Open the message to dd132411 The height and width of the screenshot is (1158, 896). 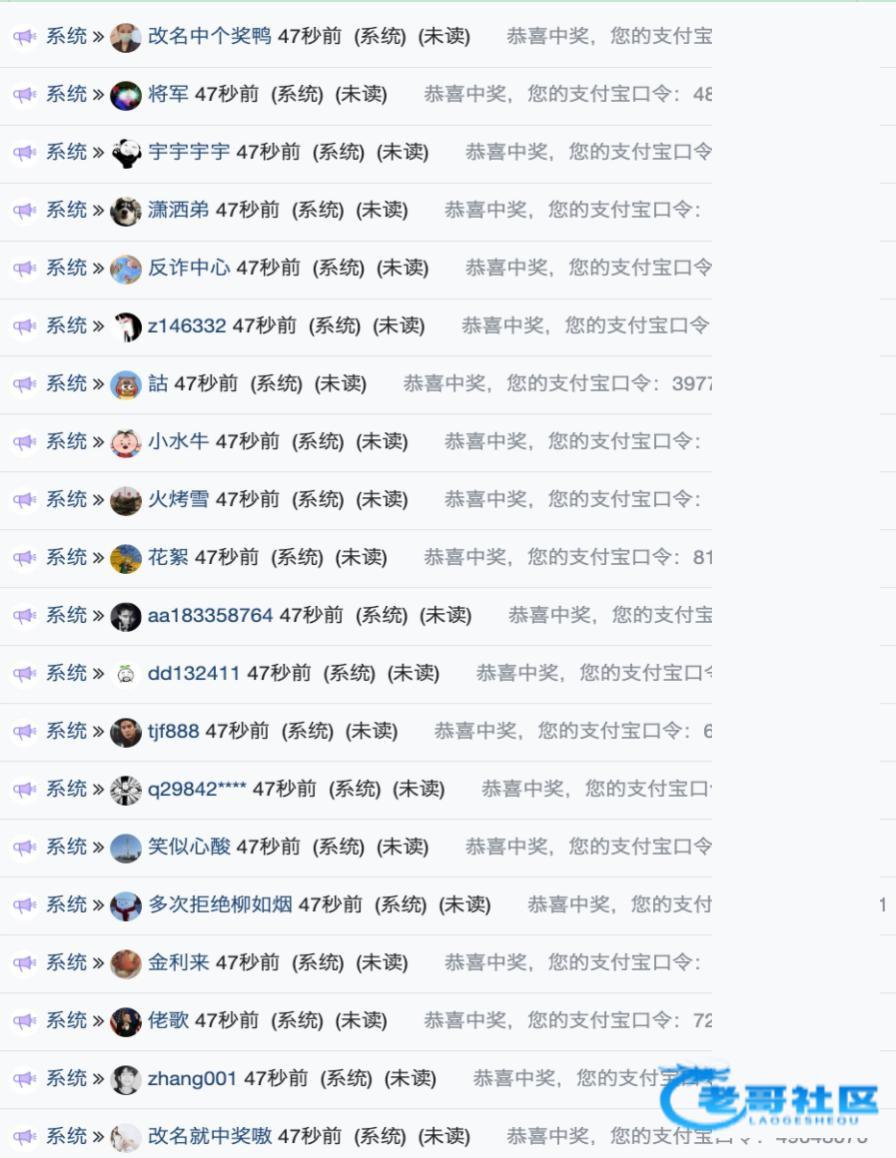pyautogui.click(x=592, y=673)
